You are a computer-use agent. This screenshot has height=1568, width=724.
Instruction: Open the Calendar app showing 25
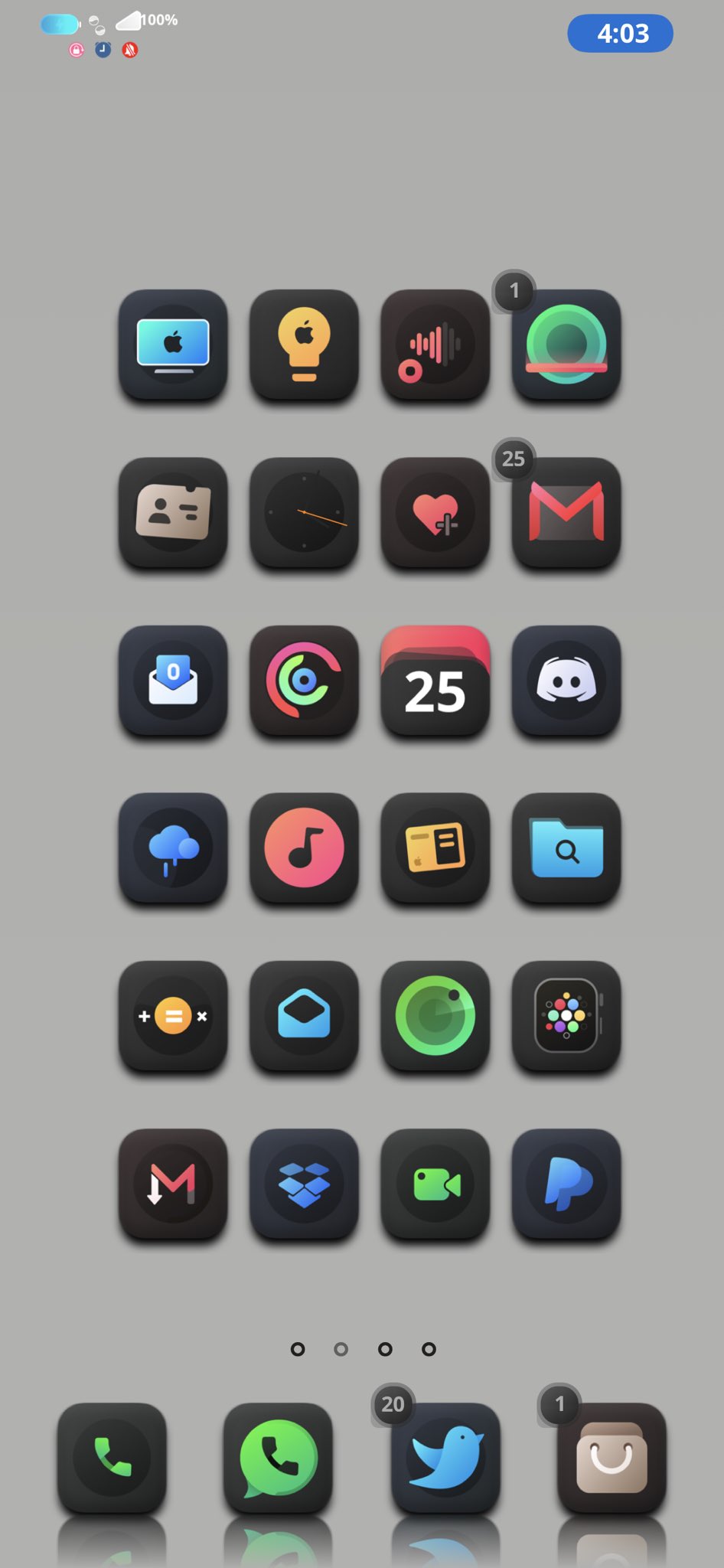435,681
